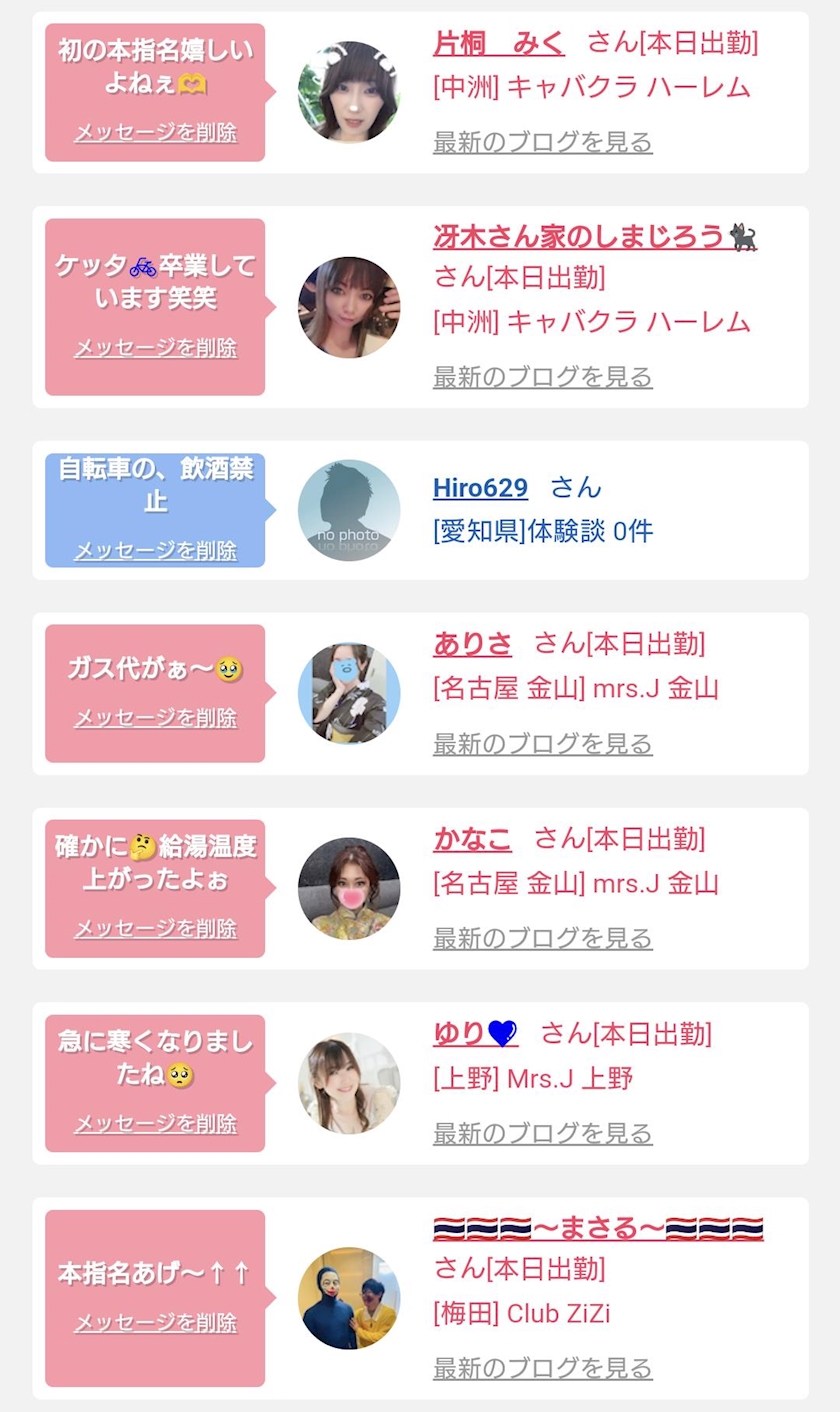Open ありさ's profile name link
840x1412 pixels.
(472, 644)
